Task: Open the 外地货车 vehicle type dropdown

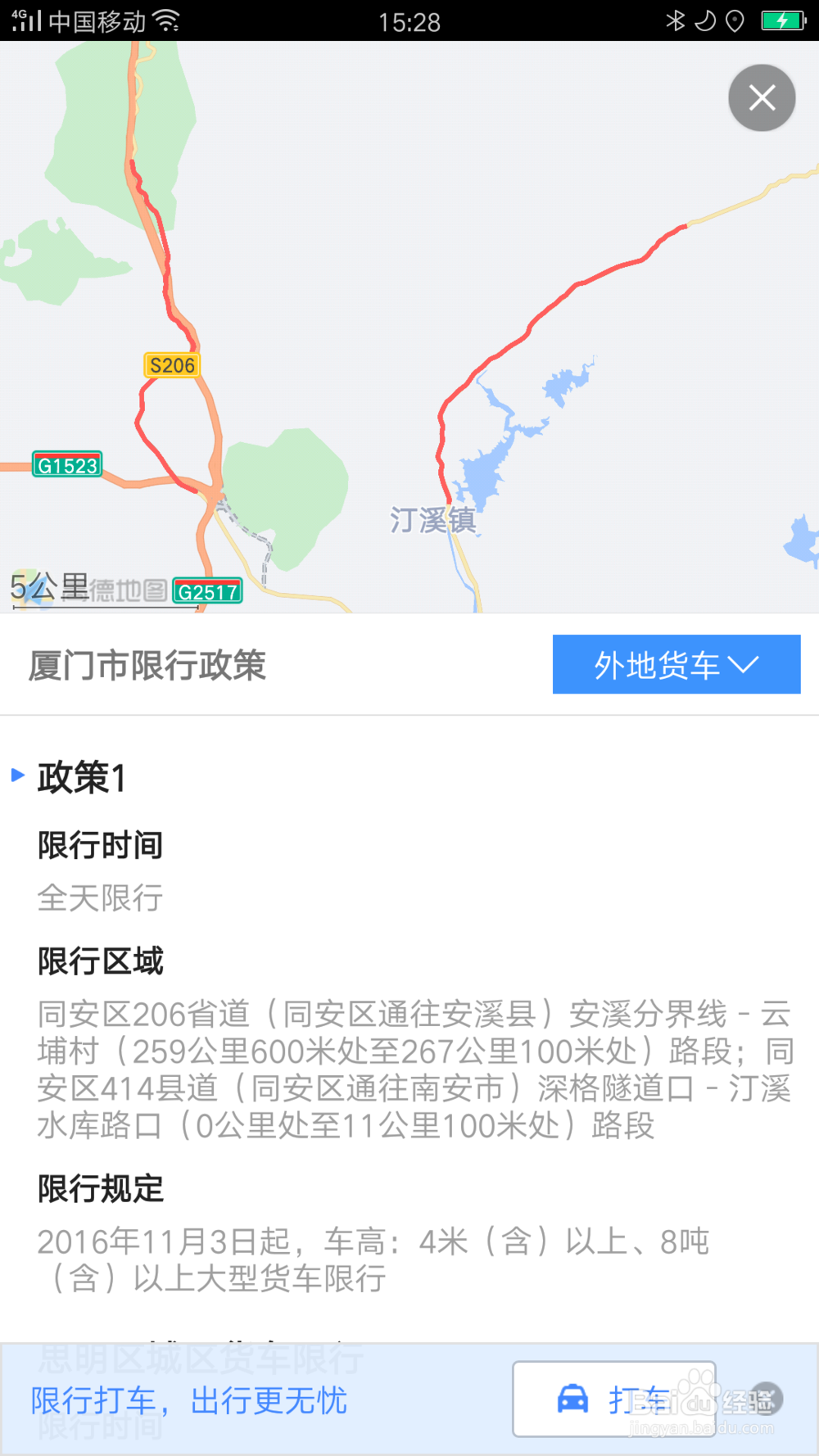Action: point(677,665)
